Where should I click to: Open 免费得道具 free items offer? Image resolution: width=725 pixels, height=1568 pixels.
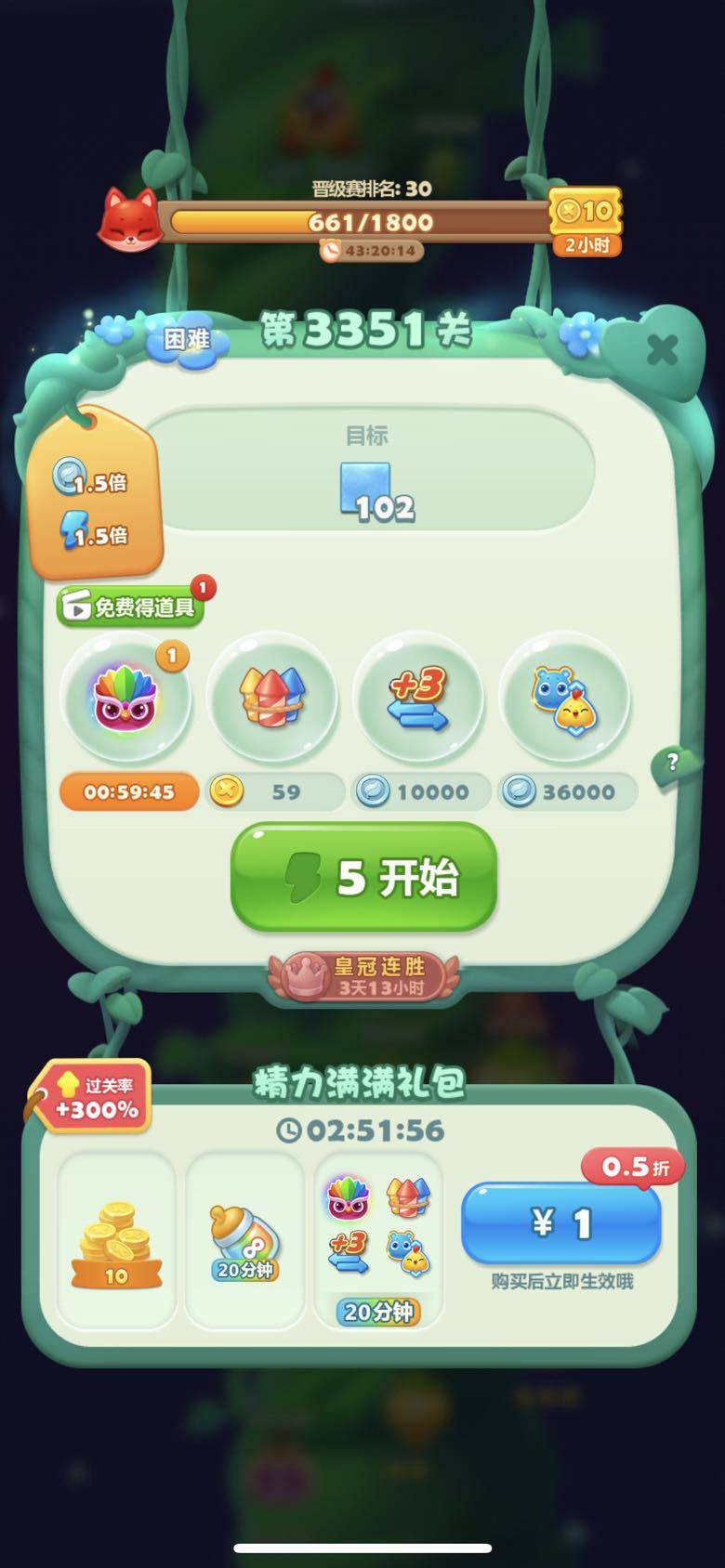pyautogui.click(x=130, y=608)
